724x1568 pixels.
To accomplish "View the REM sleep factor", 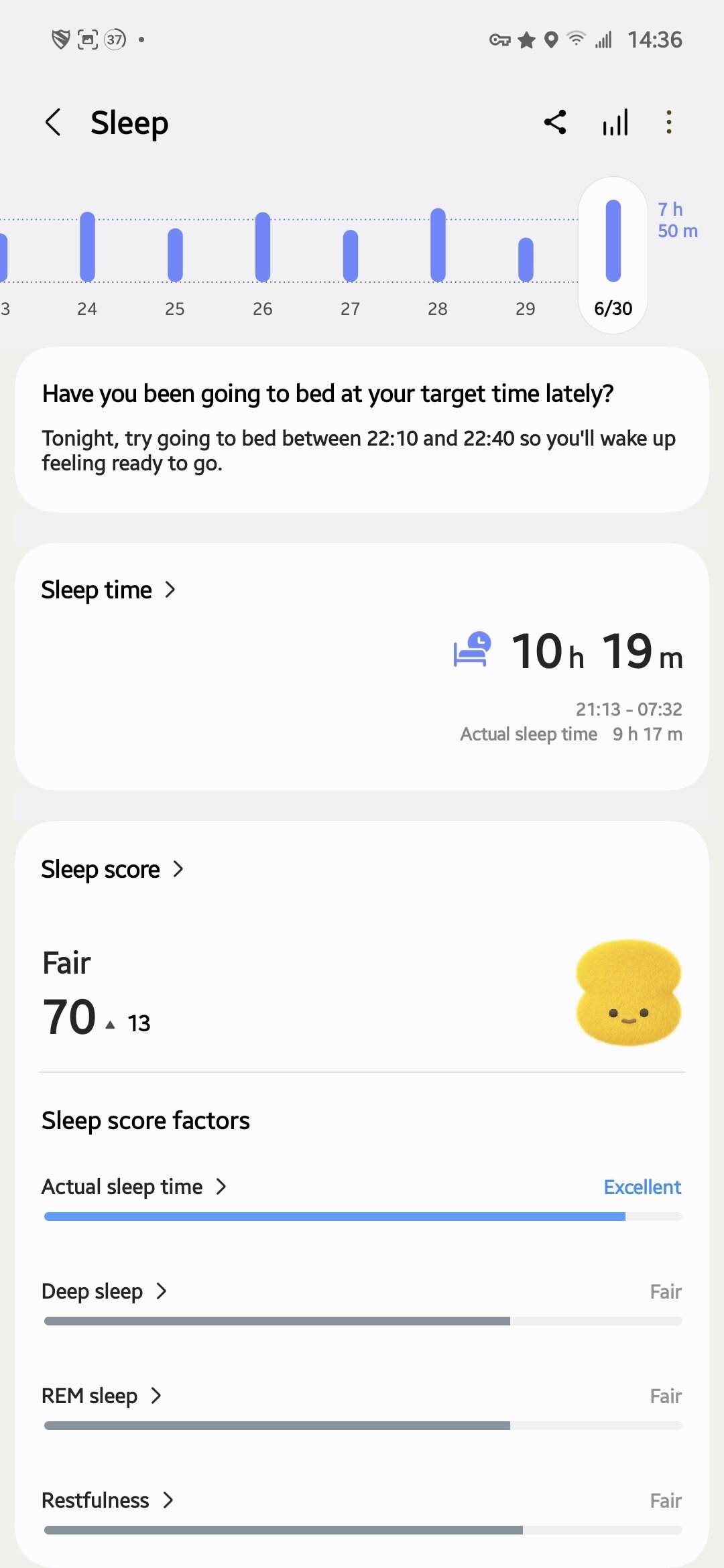I will (102, 1396).
